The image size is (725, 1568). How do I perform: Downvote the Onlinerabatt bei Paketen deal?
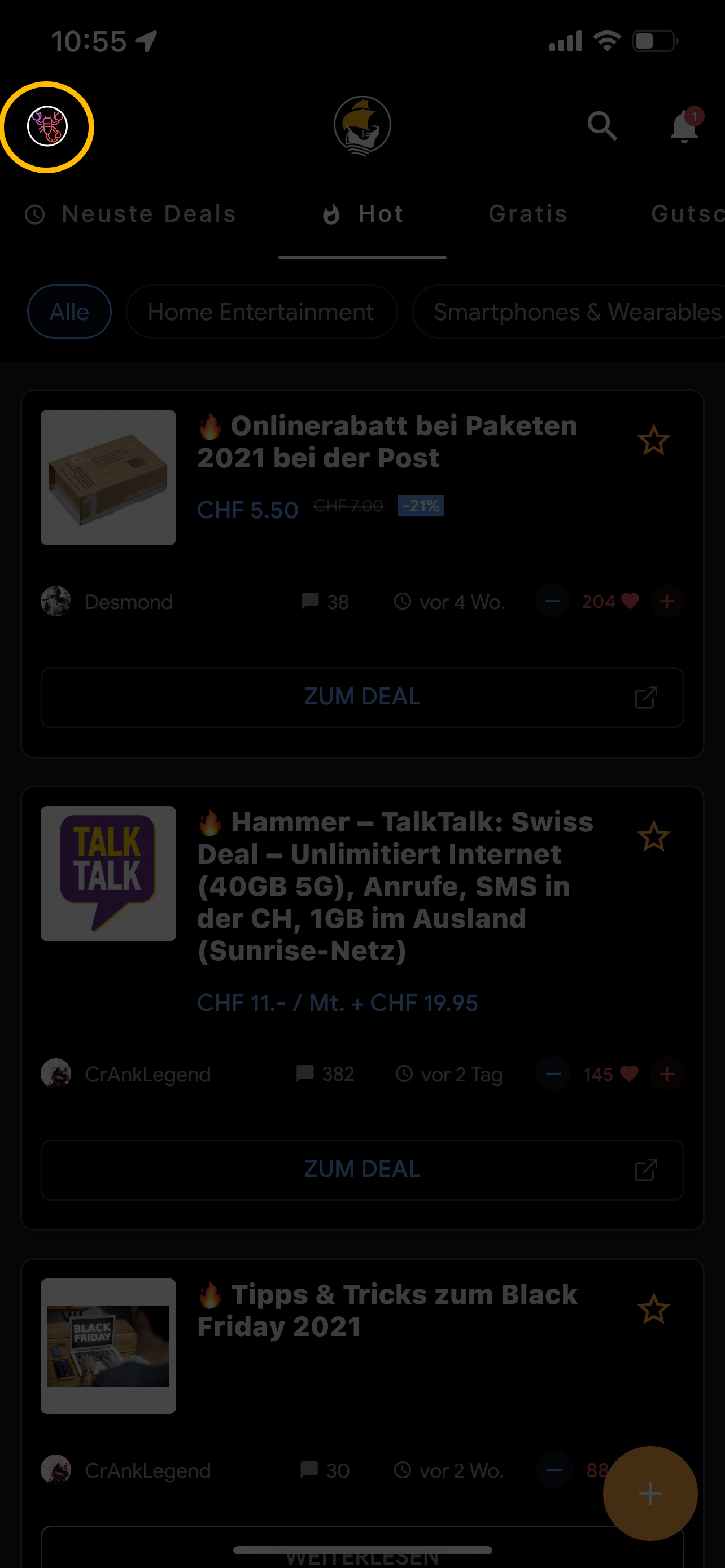point(552,602)
